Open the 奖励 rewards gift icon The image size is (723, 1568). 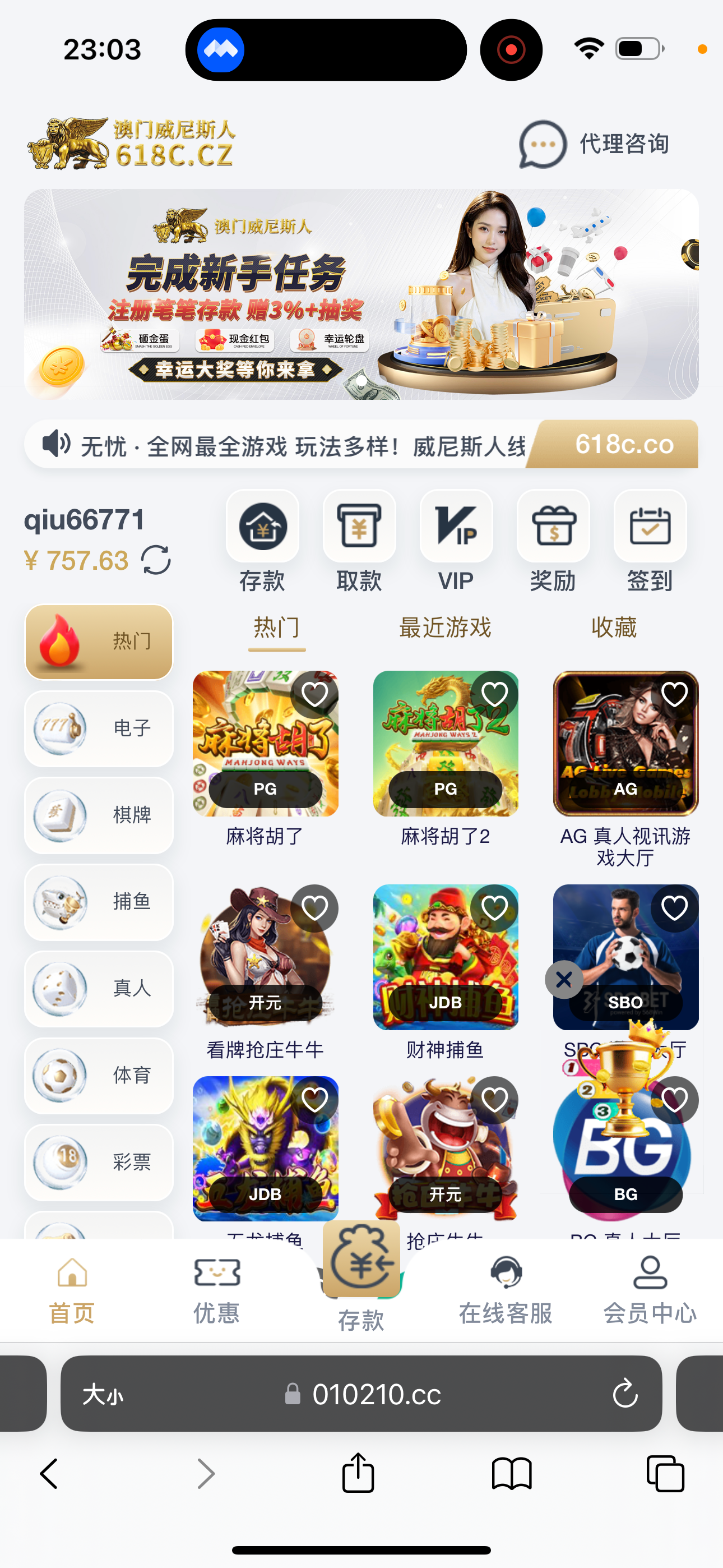click(x=553, y=527)
